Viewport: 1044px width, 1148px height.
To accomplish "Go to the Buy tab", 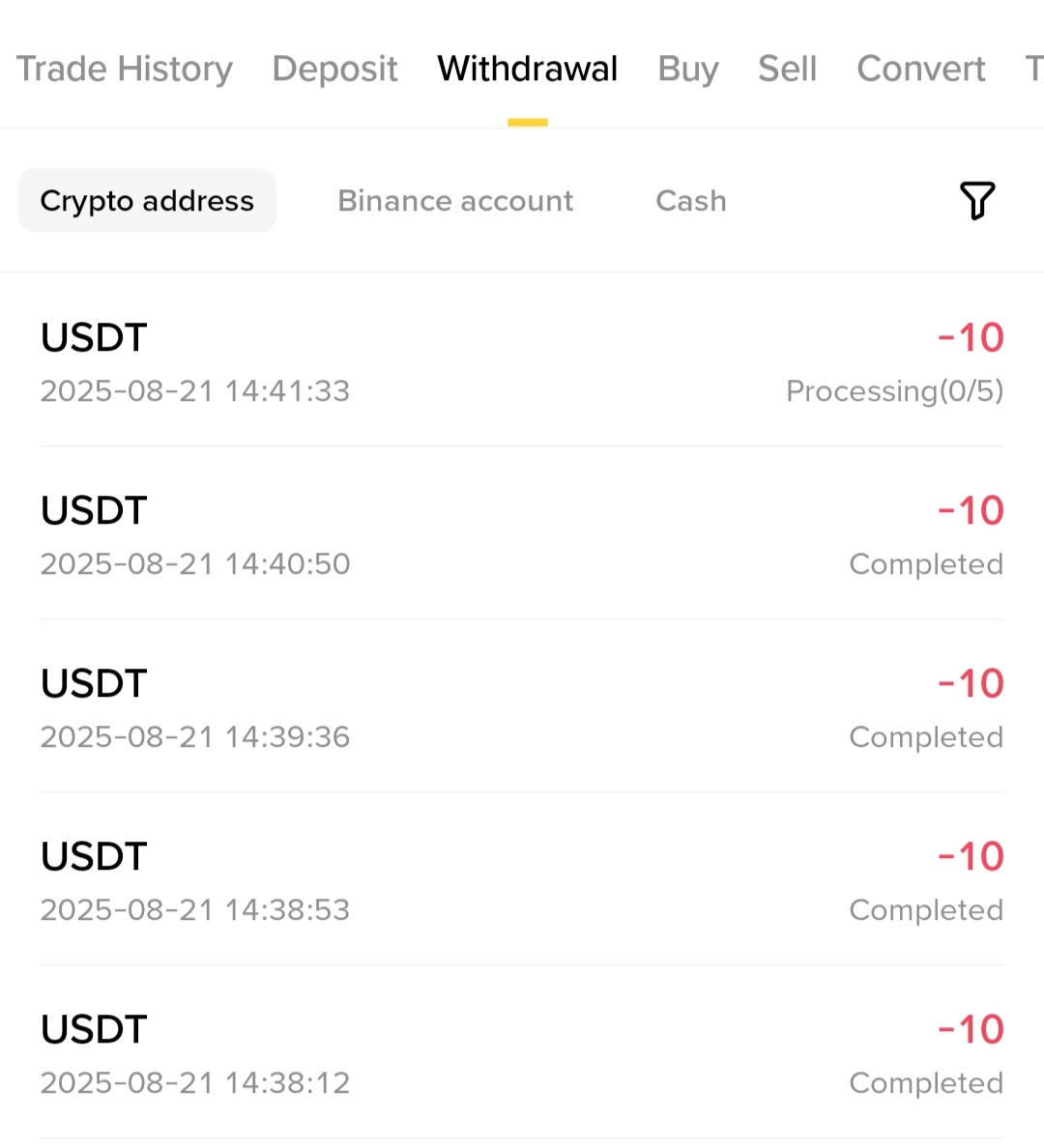I will (x=687, y=69).
